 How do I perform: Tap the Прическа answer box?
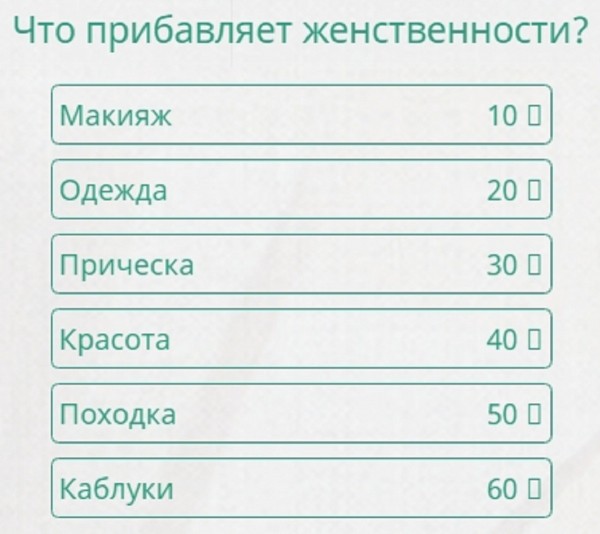(x=300, y=265)
